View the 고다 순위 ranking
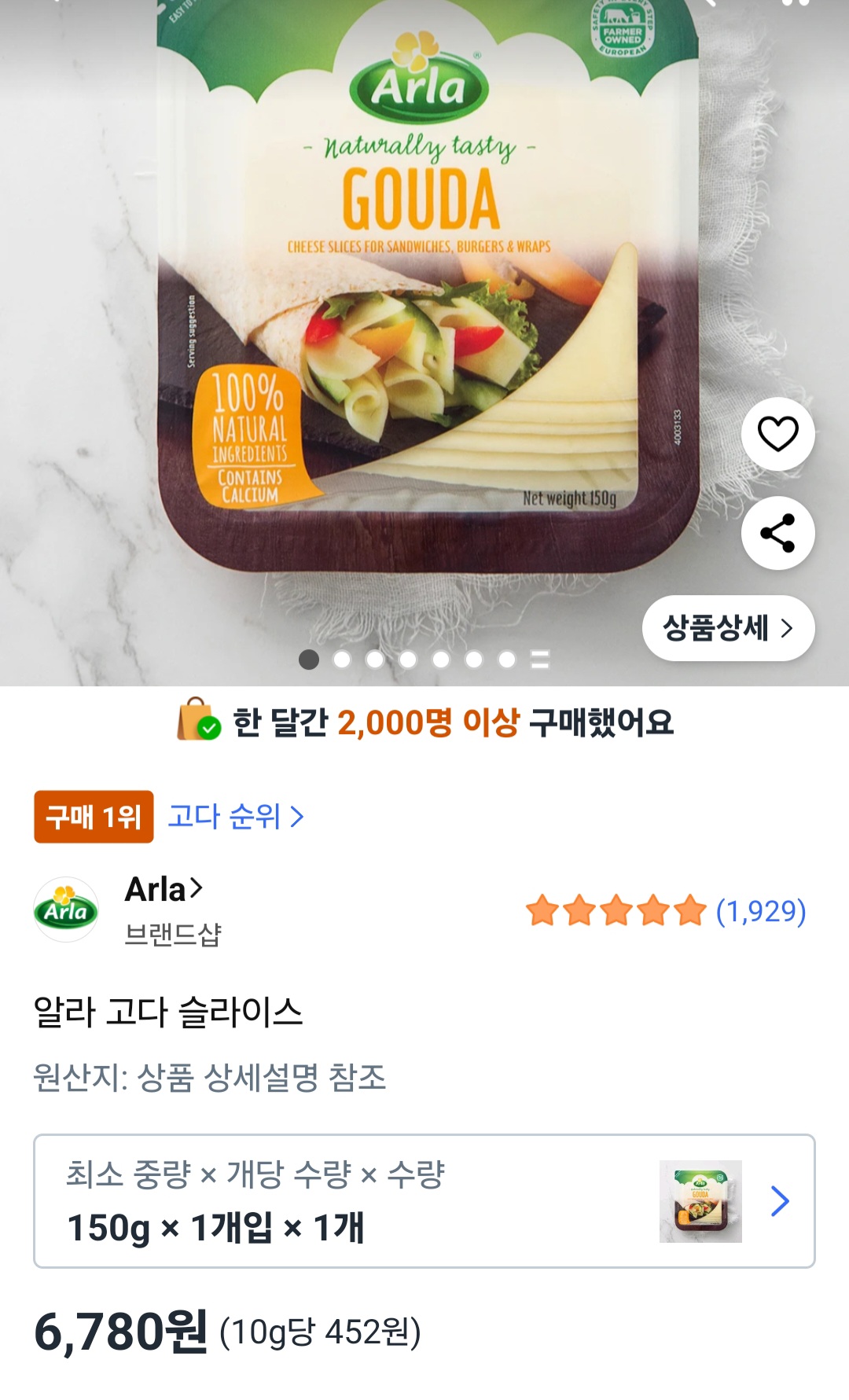849x1400 pixels. click(x=235, y=817)
